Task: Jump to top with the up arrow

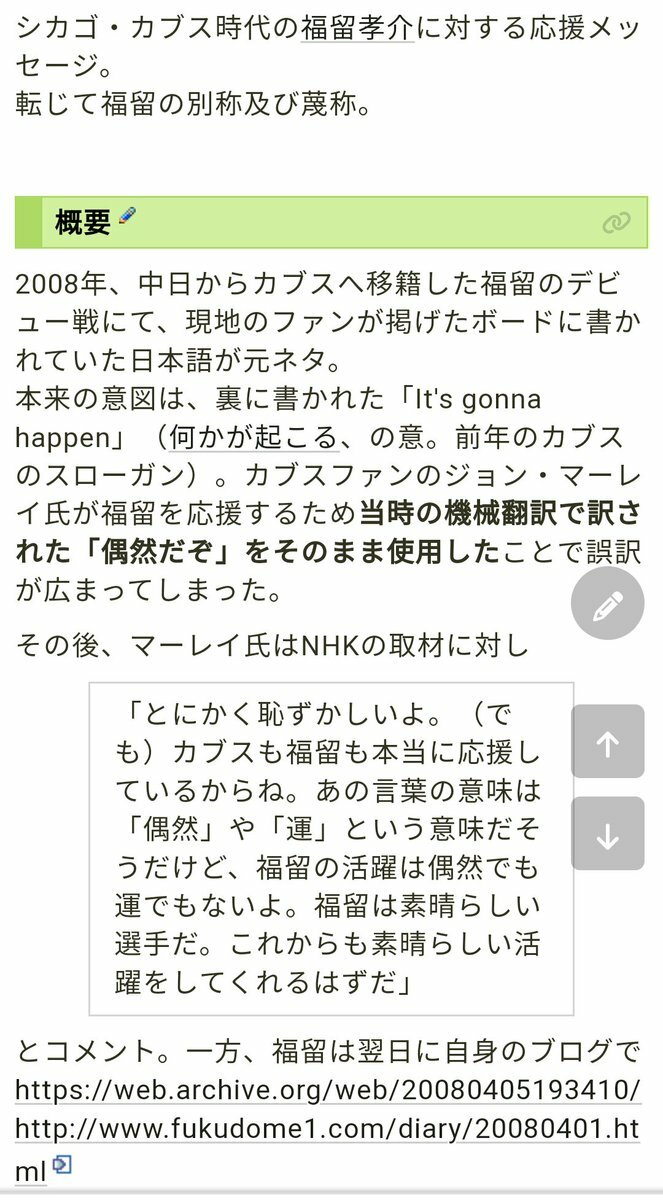Action: pos(607,742)
